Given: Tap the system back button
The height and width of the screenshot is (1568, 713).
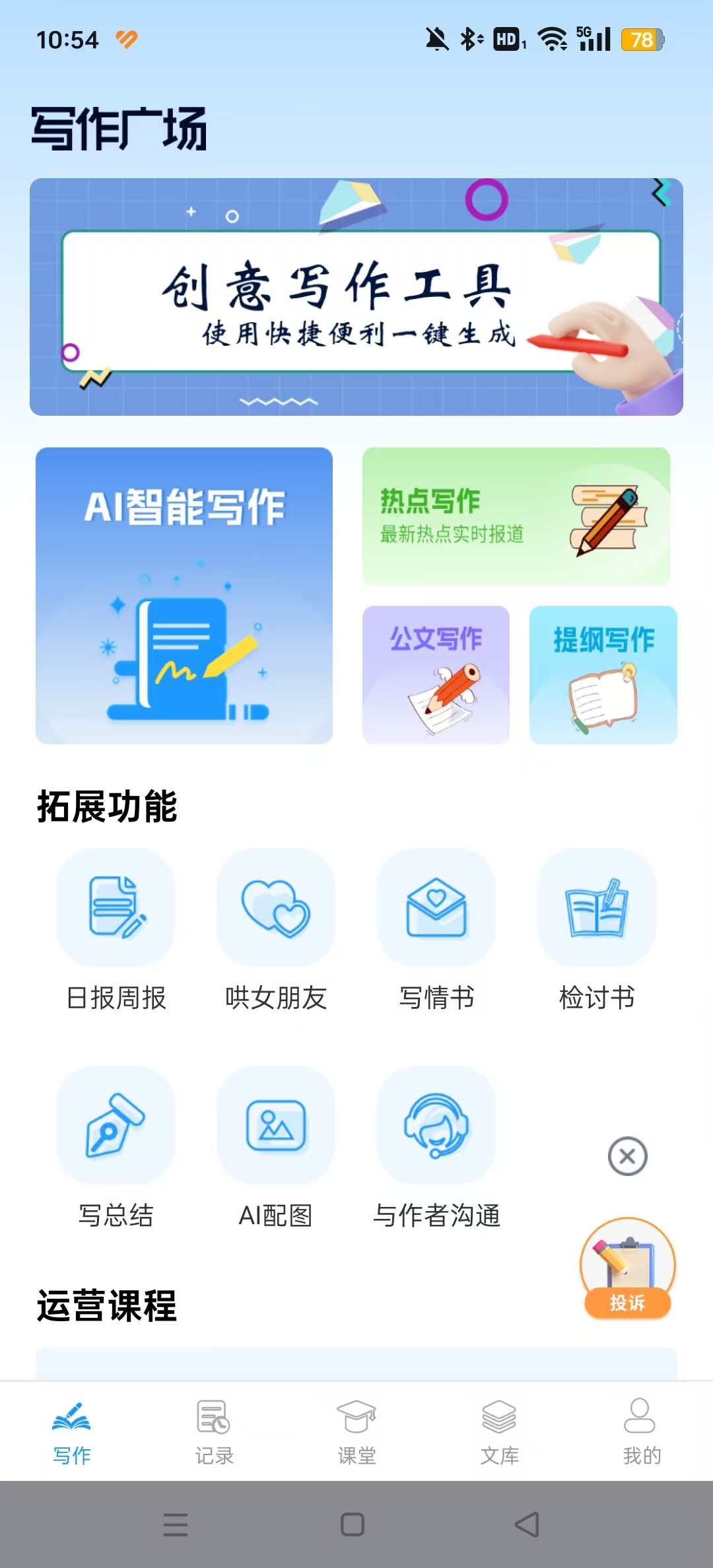Looking at the screenshot, I should coord(527,1524).
